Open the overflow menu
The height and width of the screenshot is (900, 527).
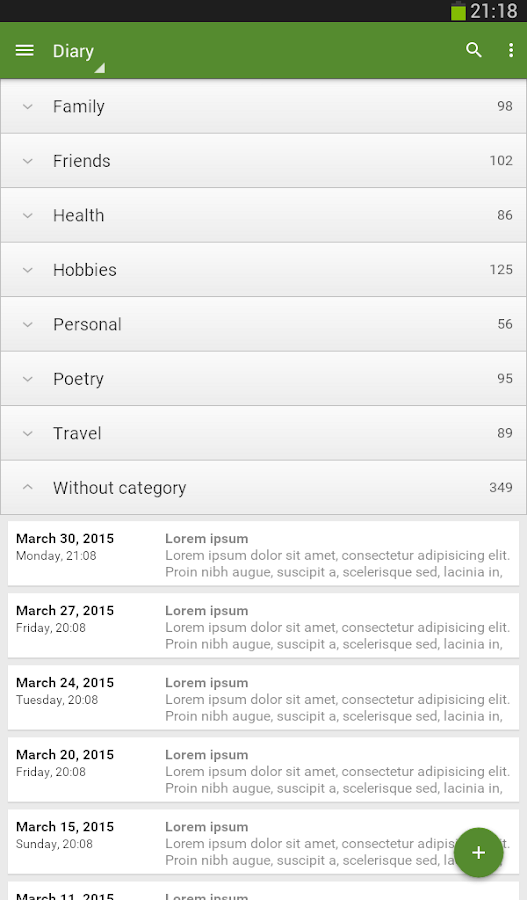tap(510, 51)
